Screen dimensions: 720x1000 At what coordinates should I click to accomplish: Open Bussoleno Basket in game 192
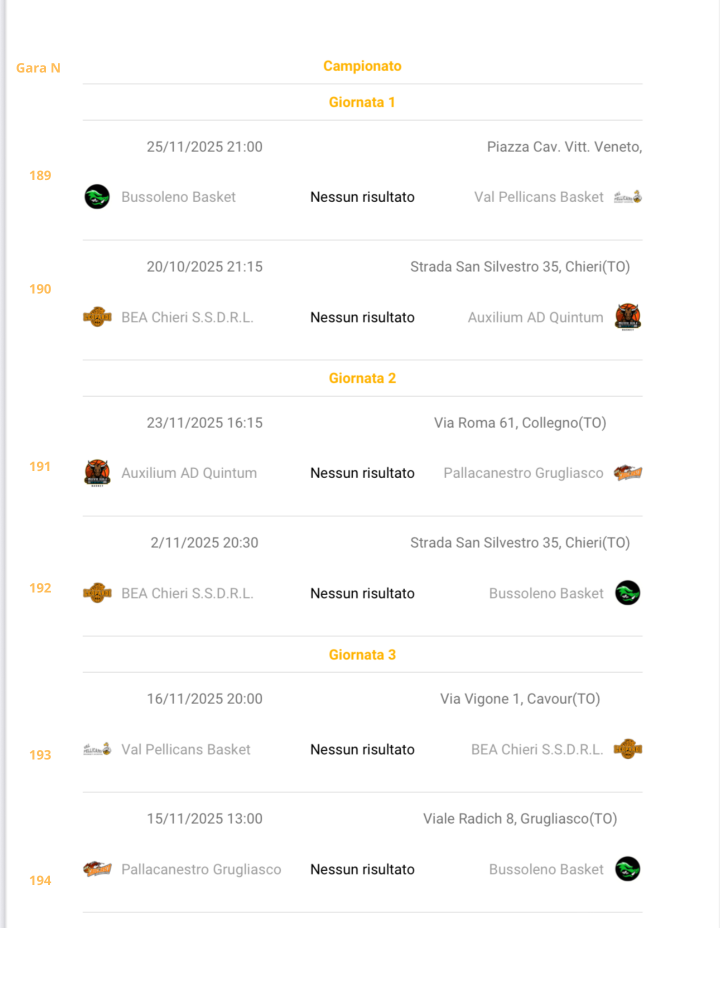[x=546, y=593]
